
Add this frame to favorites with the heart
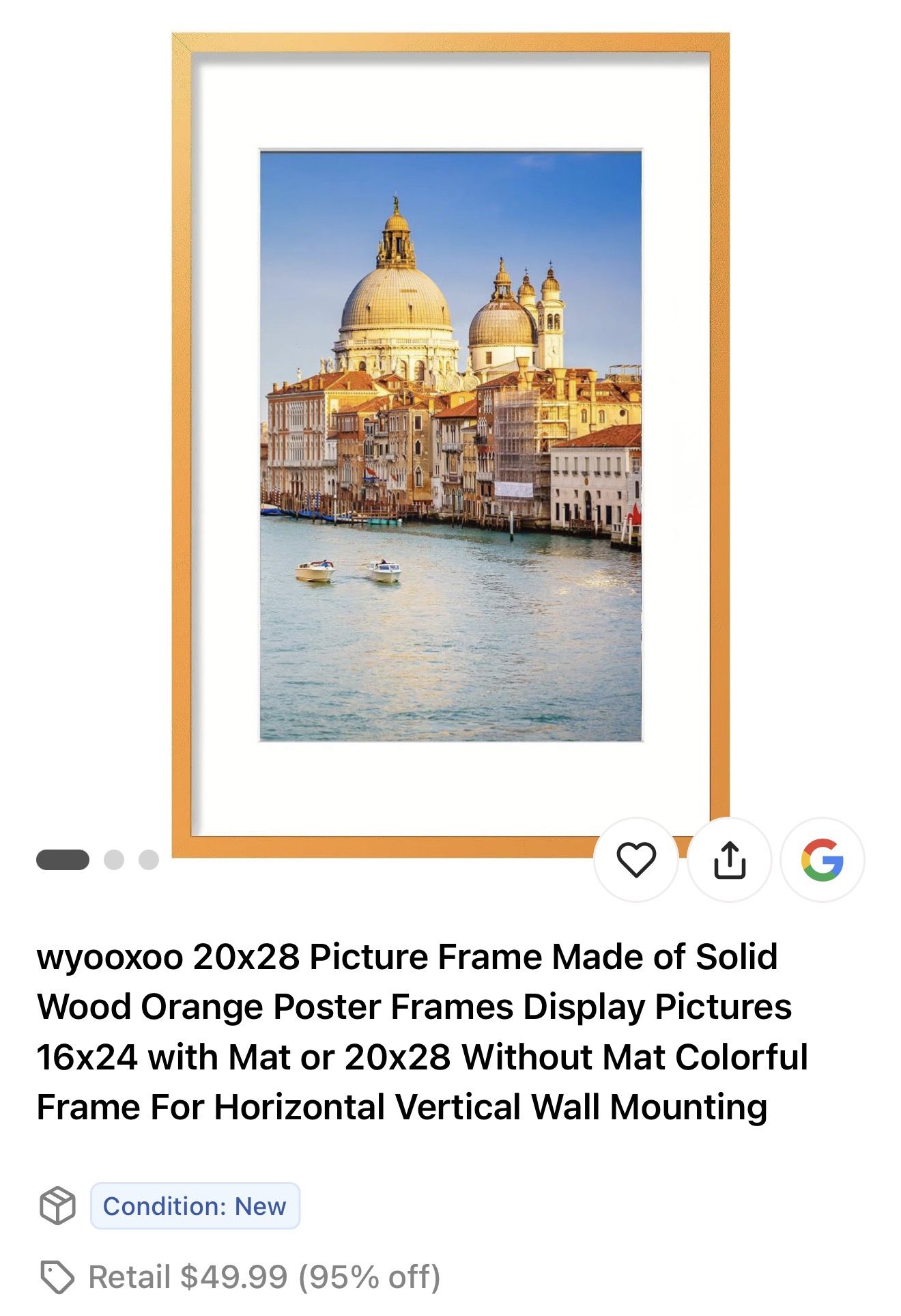(x=635, y=860)
